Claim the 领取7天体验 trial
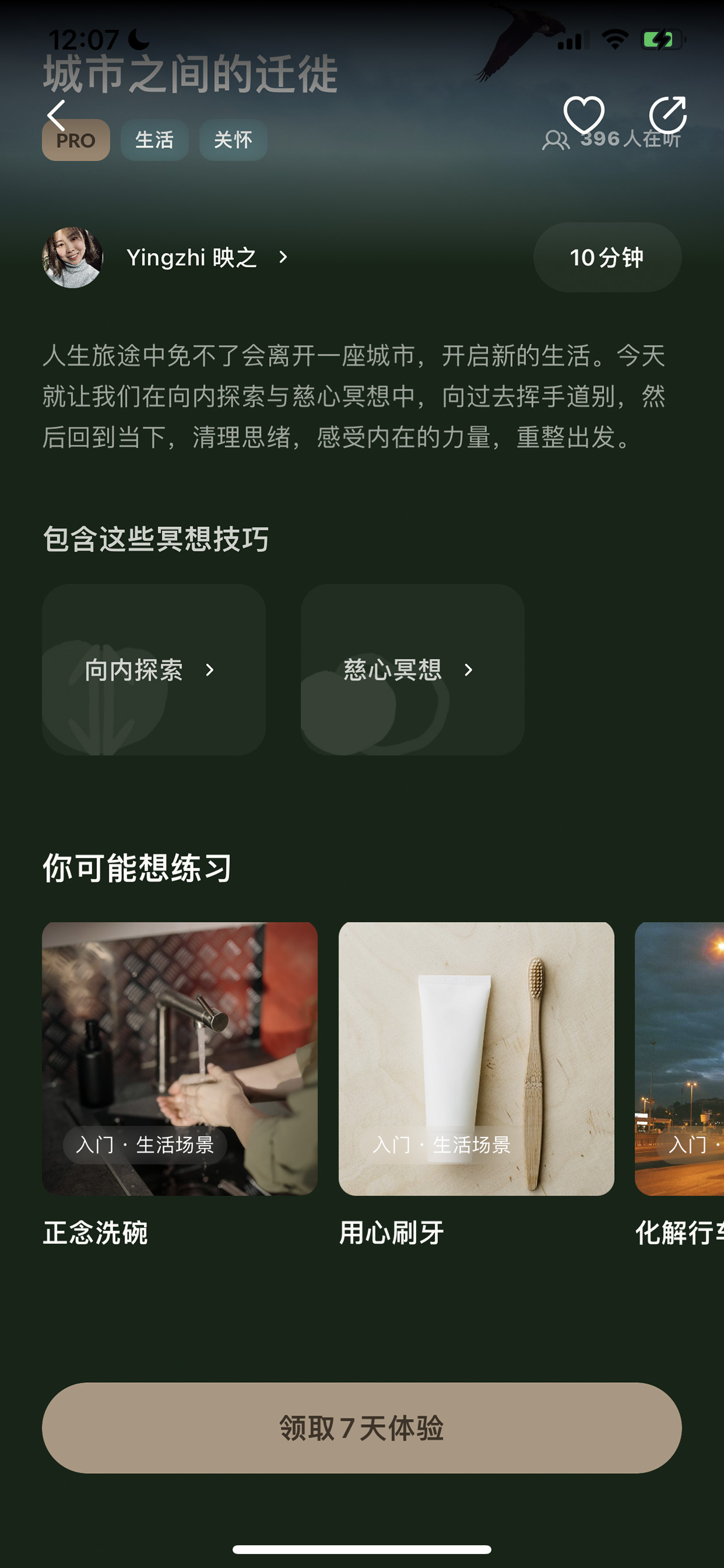The width and height of the screenshot is (724, 1568). pyautogui.click(x=362, y=1427)
